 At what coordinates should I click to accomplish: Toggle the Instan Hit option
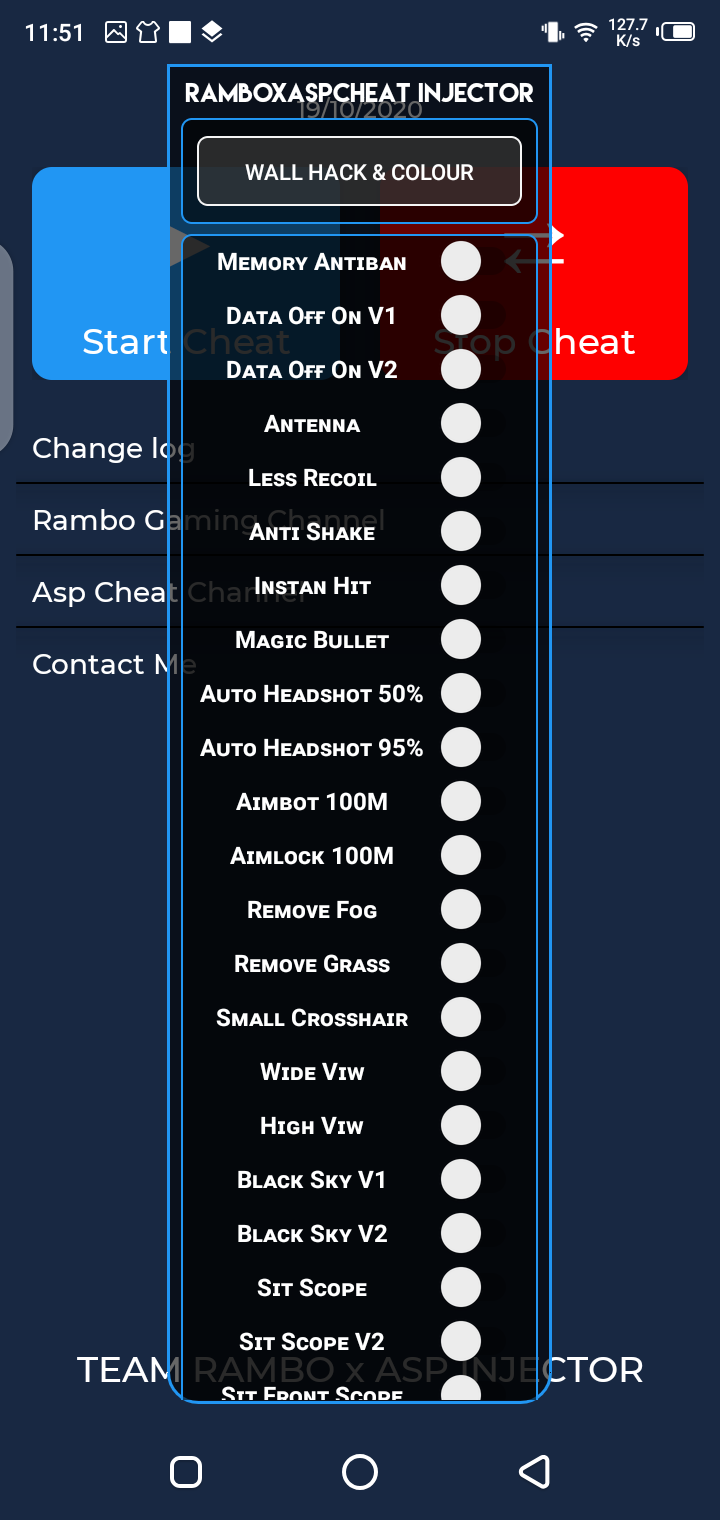tap(461, 585)
